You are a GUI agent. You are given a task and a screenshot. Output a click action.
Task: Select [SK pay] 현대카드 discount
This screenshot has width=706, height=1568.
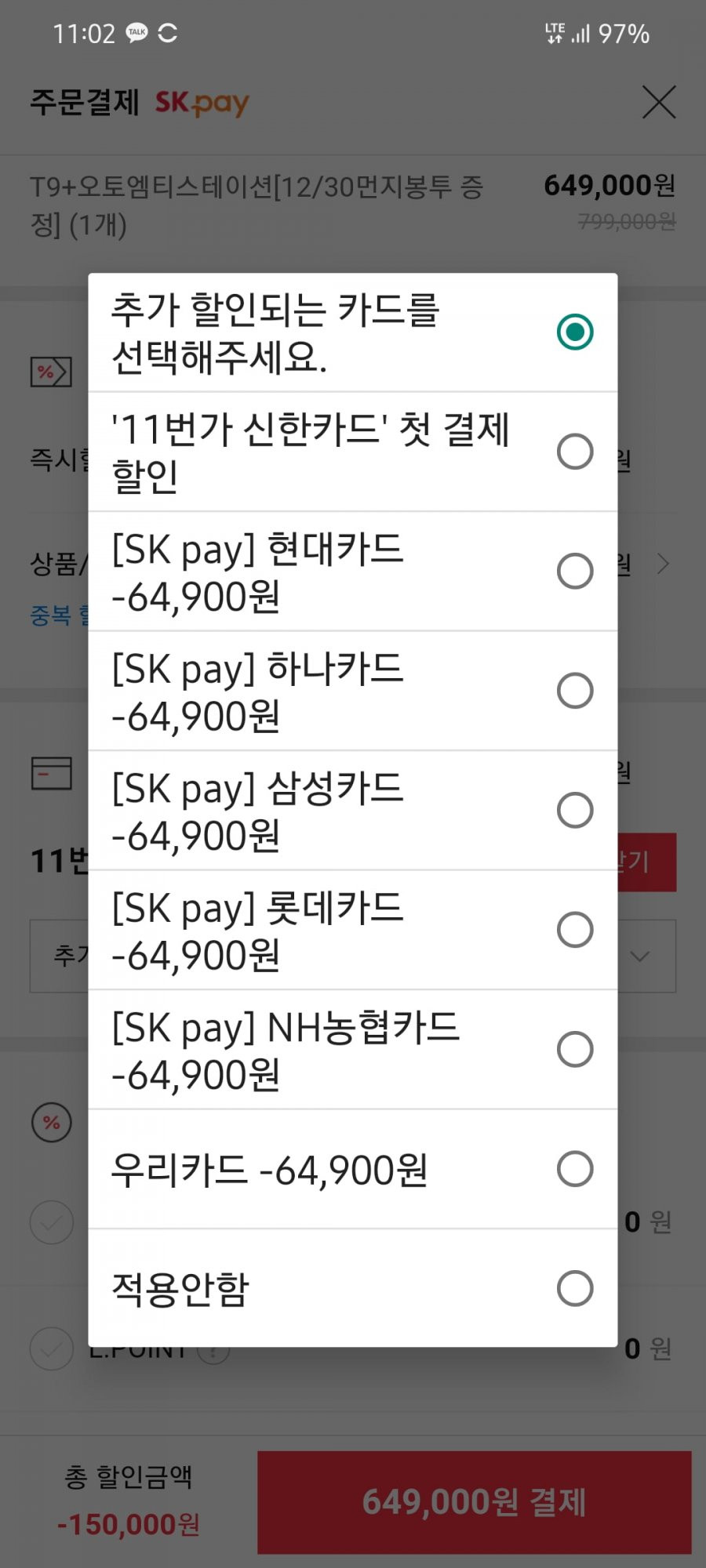click(x=352, y=572)
